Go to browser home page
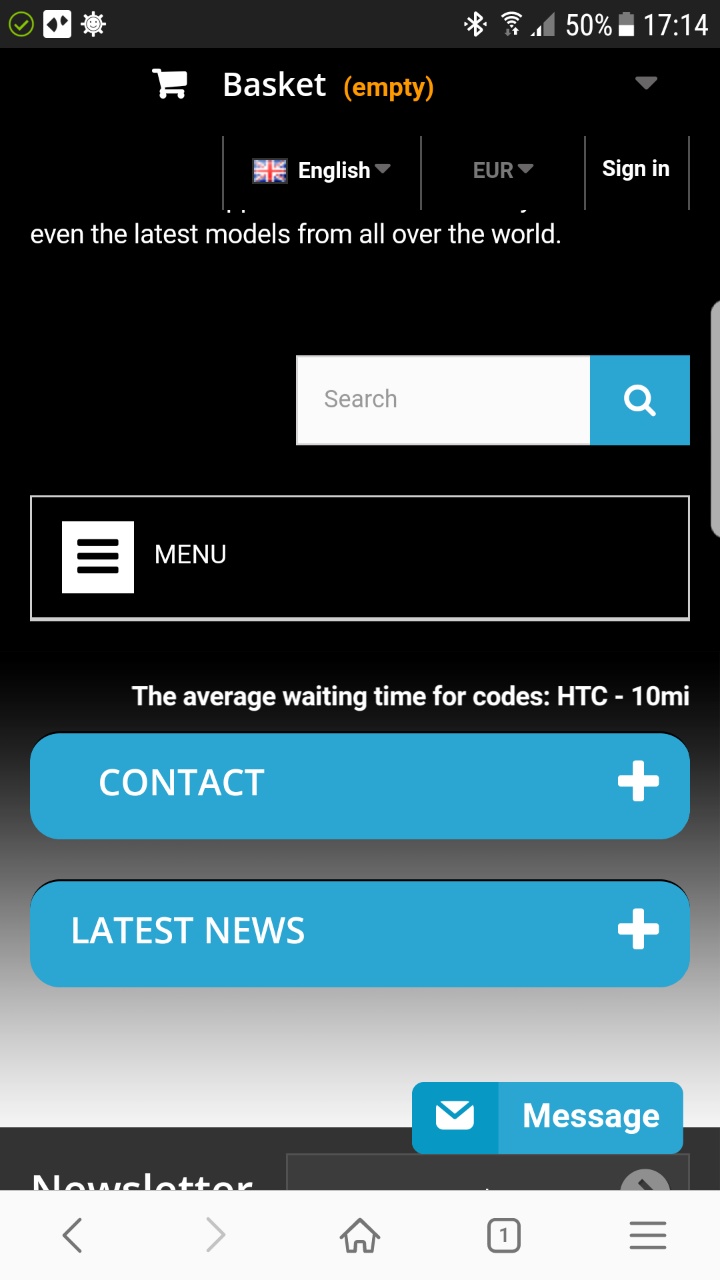 [x=360, y=1236]
